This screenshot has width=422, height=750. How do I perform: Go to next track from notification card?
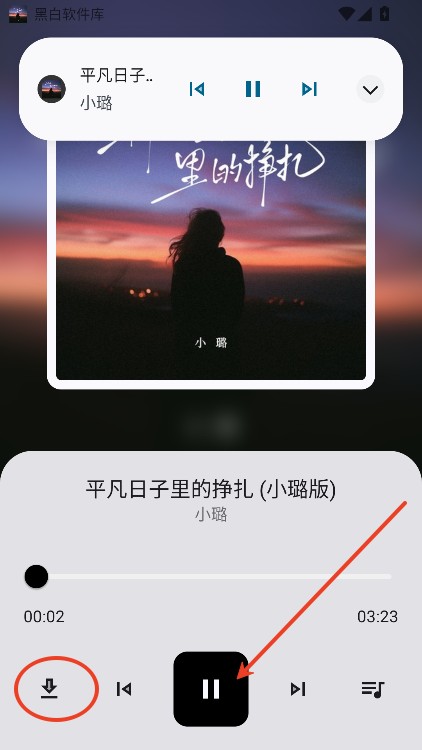pyautogui.click(x=309, y=89)
